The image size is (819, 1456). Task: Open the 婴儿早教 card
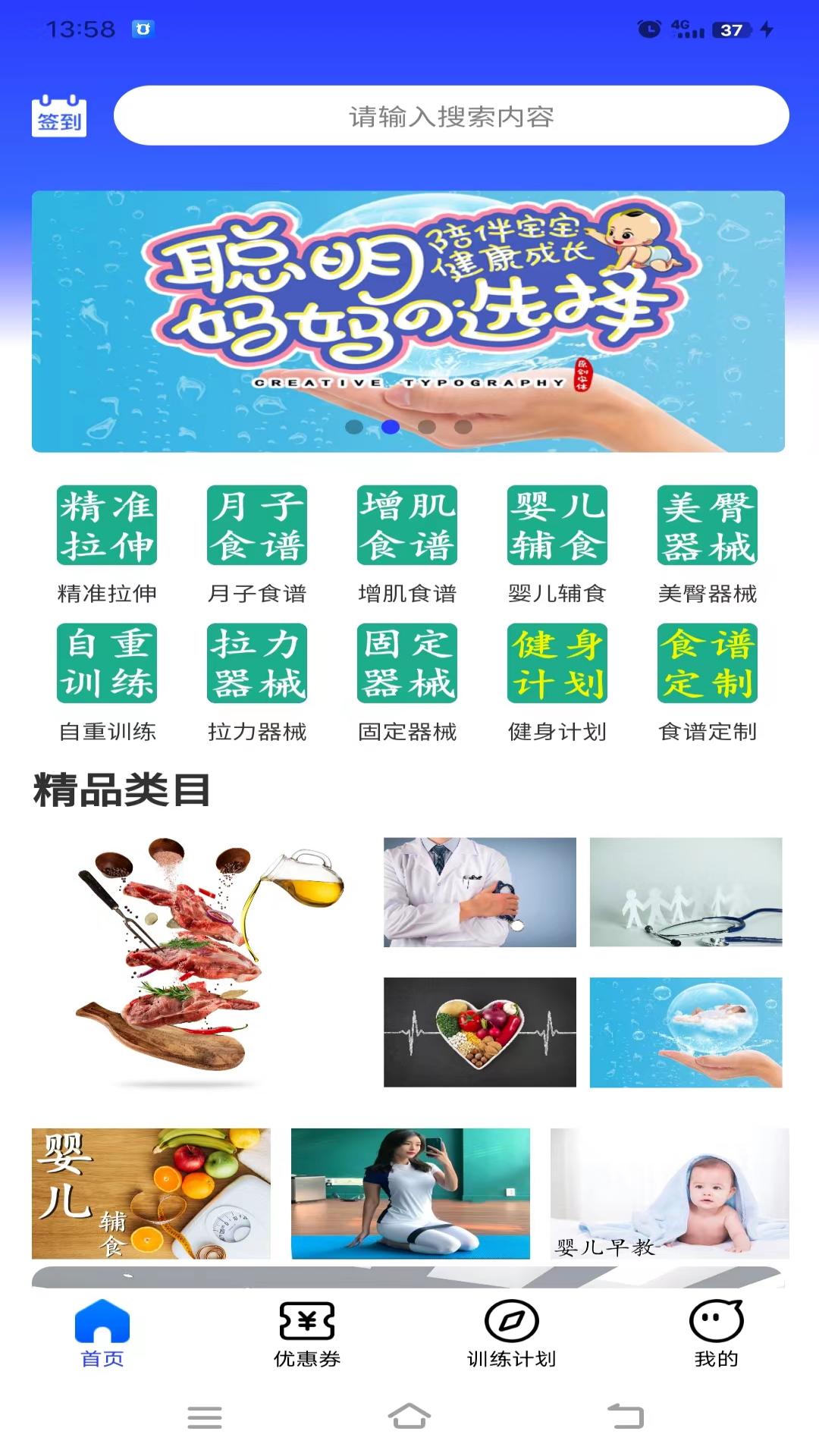670,1194
